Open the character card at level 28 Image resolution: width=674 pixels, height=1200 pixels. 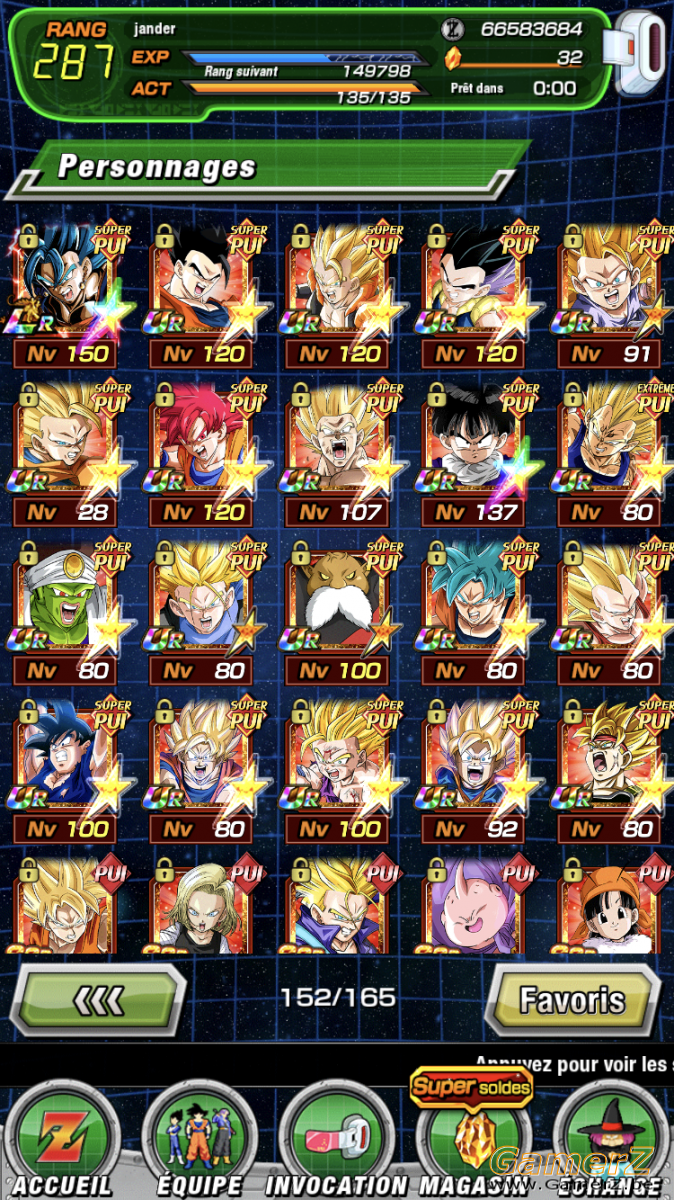coord(67,455)
